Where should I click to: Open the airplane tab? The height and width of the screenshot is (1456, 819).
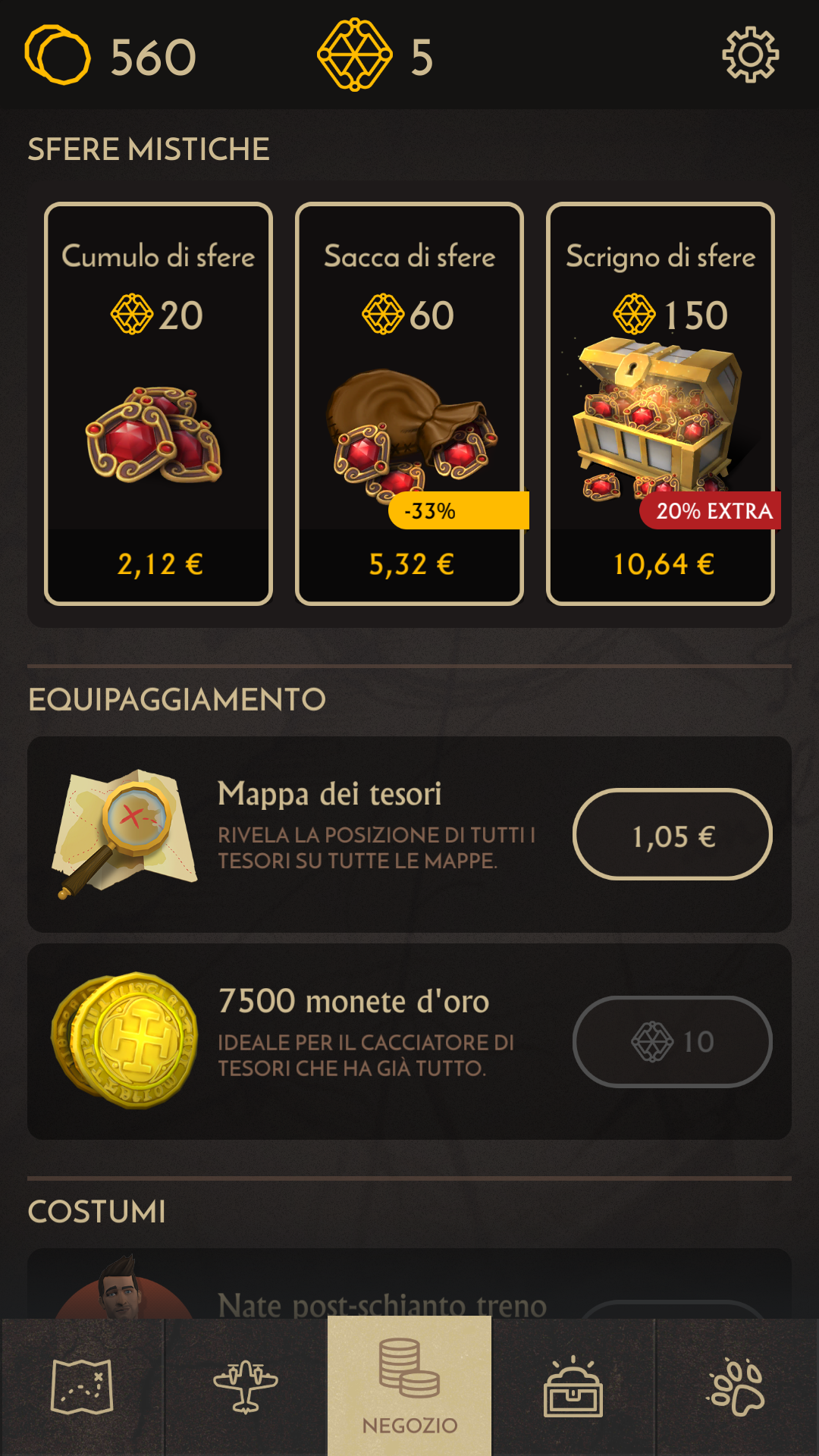(x=246, y=1387)
